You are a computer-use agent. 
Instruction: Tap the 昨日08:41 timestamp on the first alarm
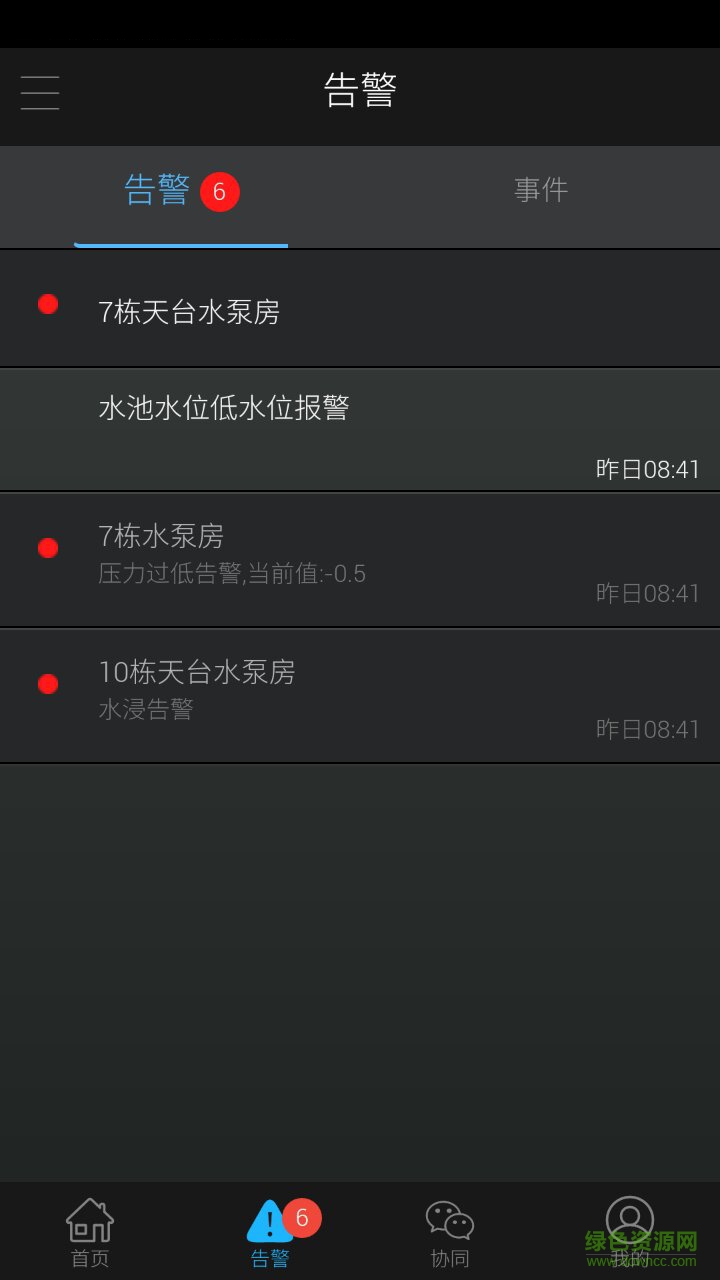pyautogui.click(x=648, y=469)
